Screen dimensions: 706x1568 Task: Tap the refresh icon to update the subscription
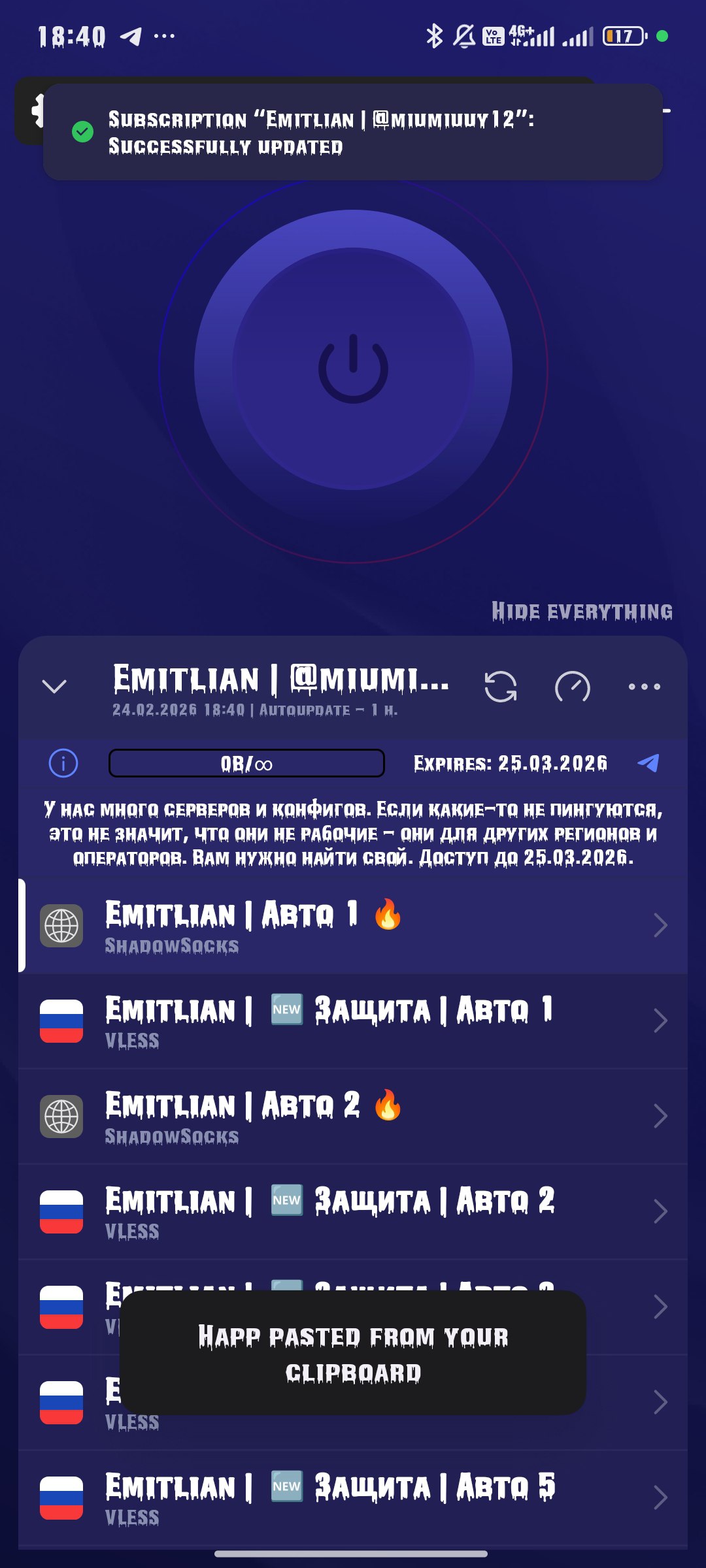[501, 687]
